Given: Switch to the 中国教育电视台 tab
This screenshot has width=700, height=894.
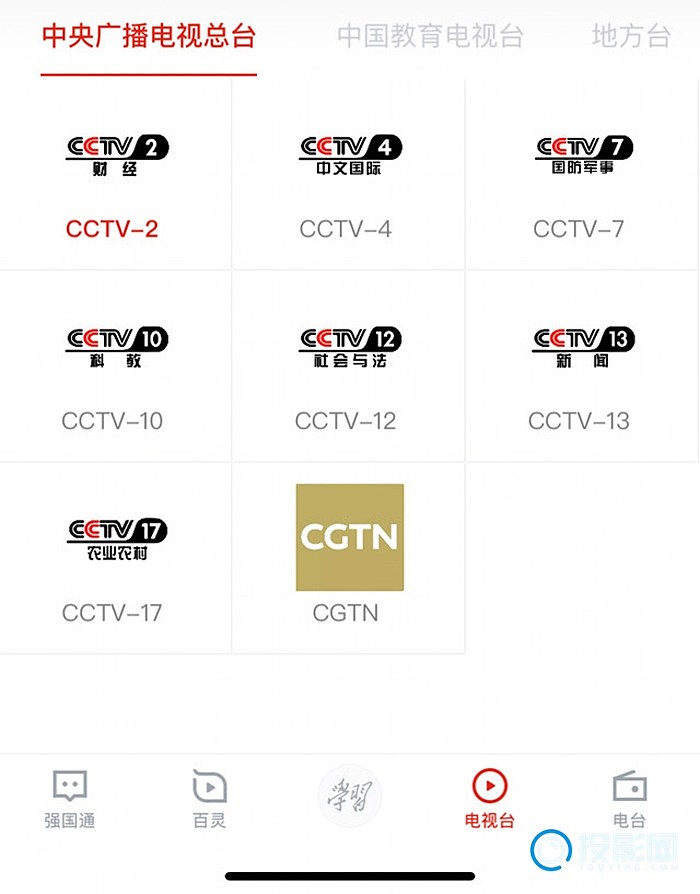Looking at the screenshot, I should click(x=430, y=37).
